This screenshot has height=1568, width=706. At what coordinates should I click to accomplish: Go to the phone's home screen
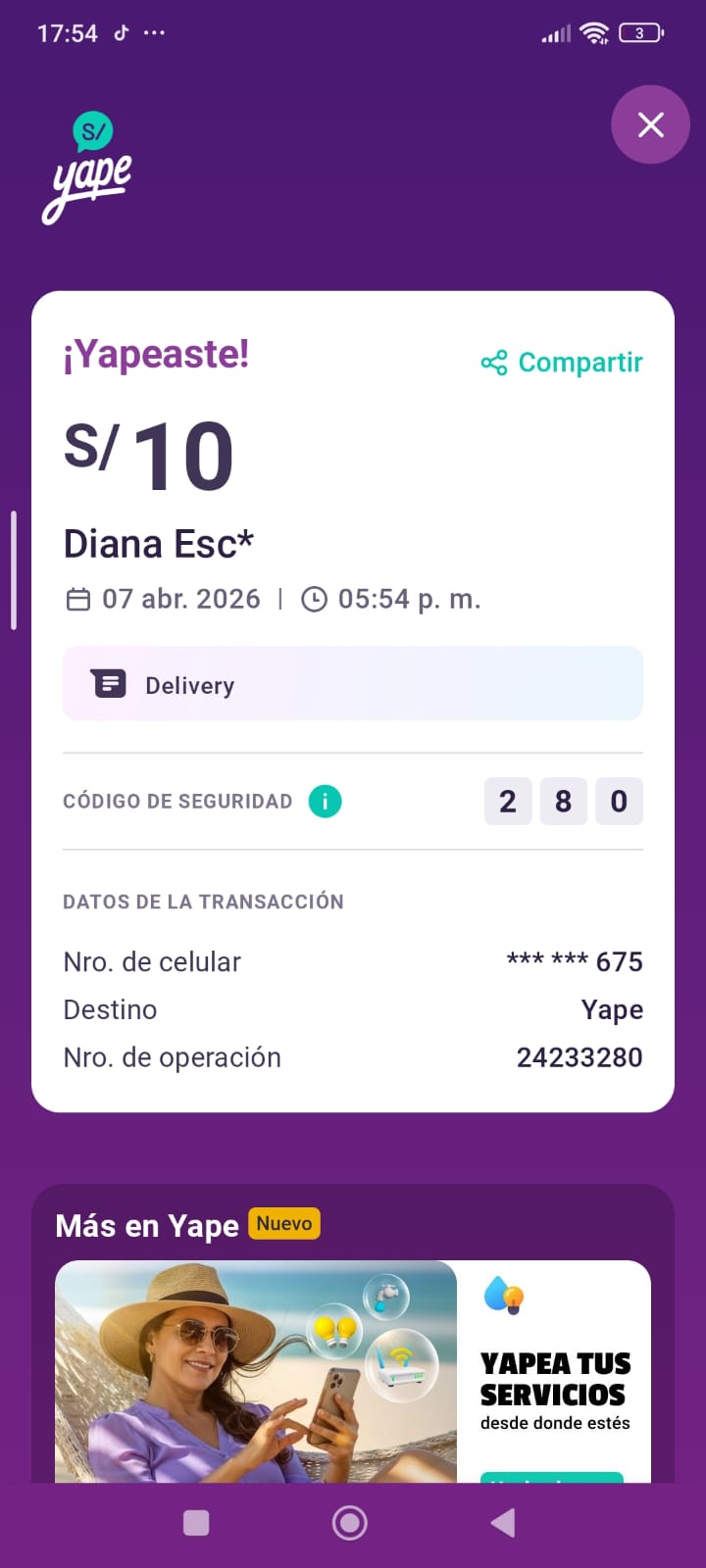(x=350, y=1522)
